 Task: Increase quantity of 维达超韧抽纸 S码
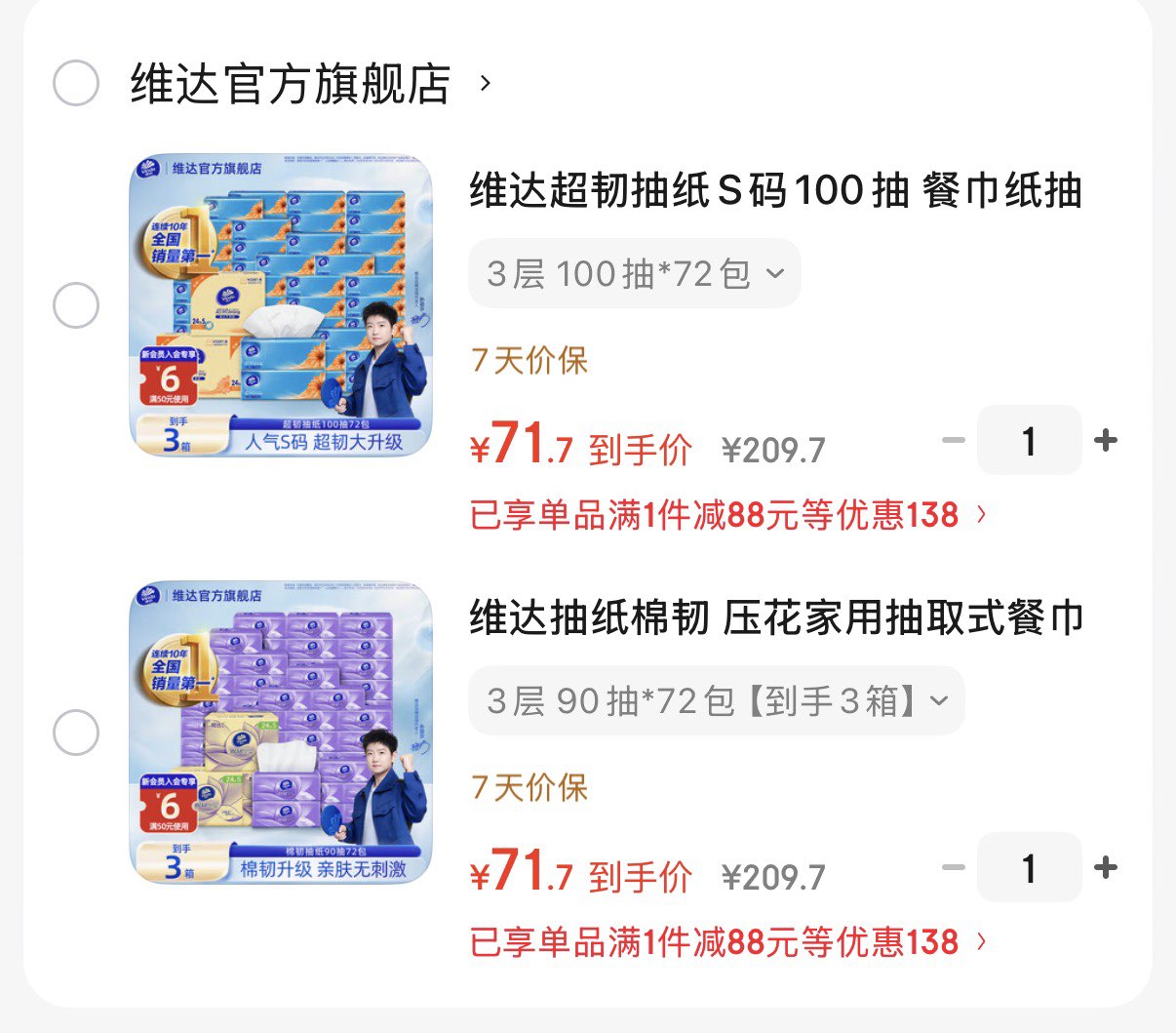[x=1106, y=441]
